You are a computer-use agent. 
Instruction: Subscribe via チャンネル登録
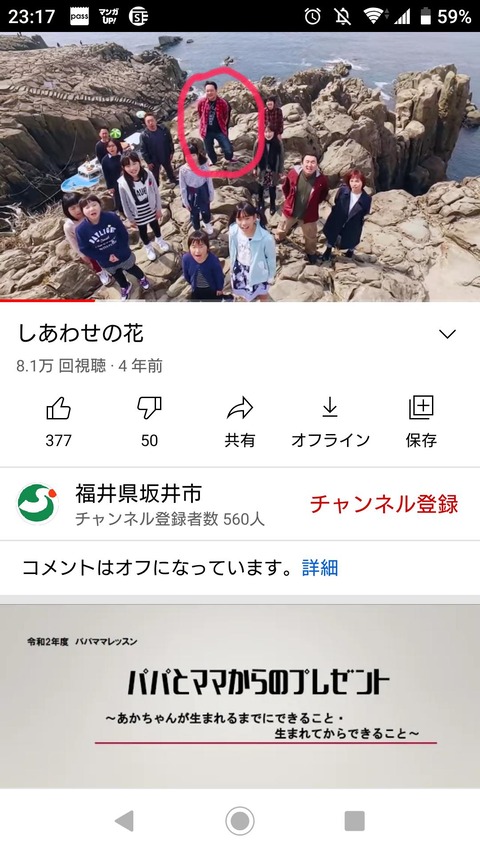point(384,504)
